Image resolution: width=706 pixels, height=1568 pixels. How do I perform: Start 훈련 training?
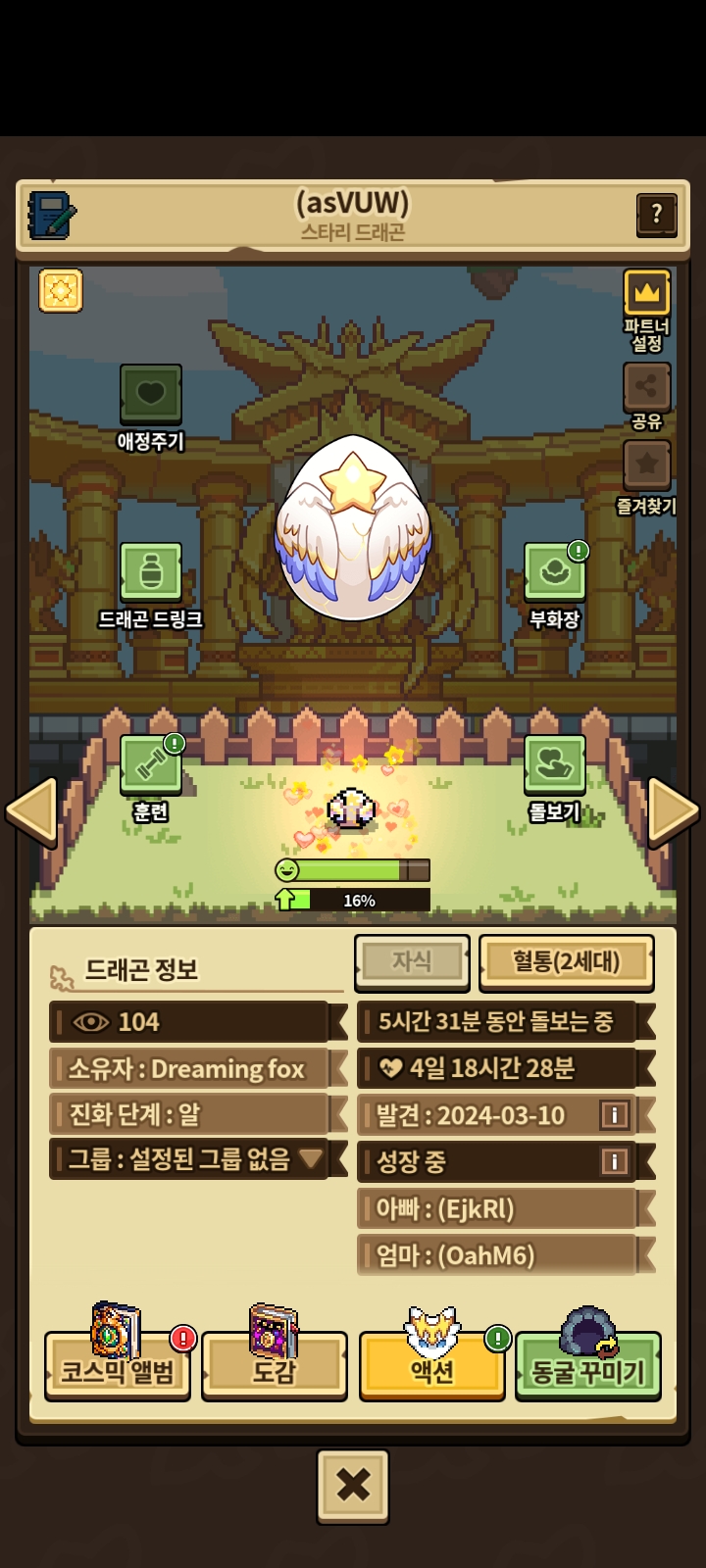150,765
